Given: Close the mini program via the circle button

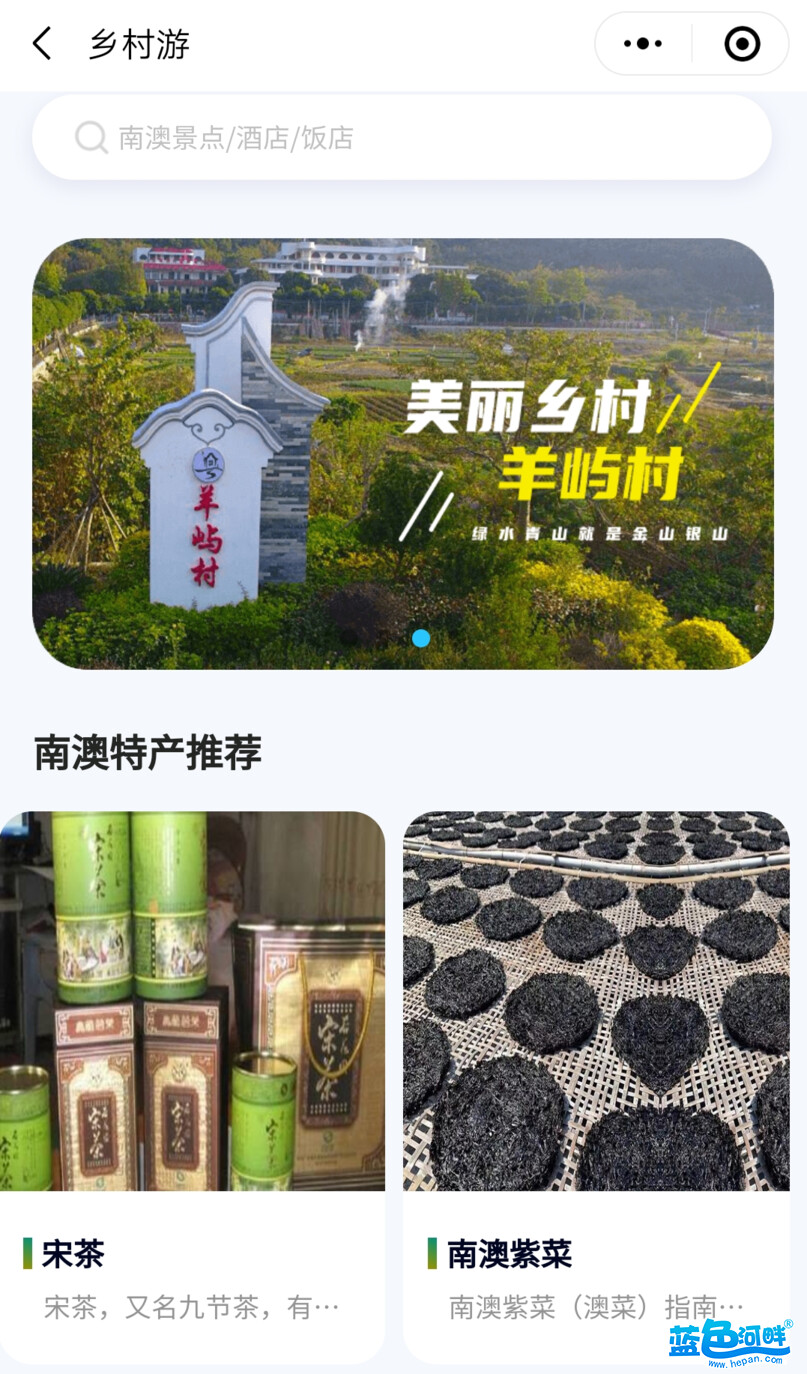Looking at the screenshot, I should point(741,44).
